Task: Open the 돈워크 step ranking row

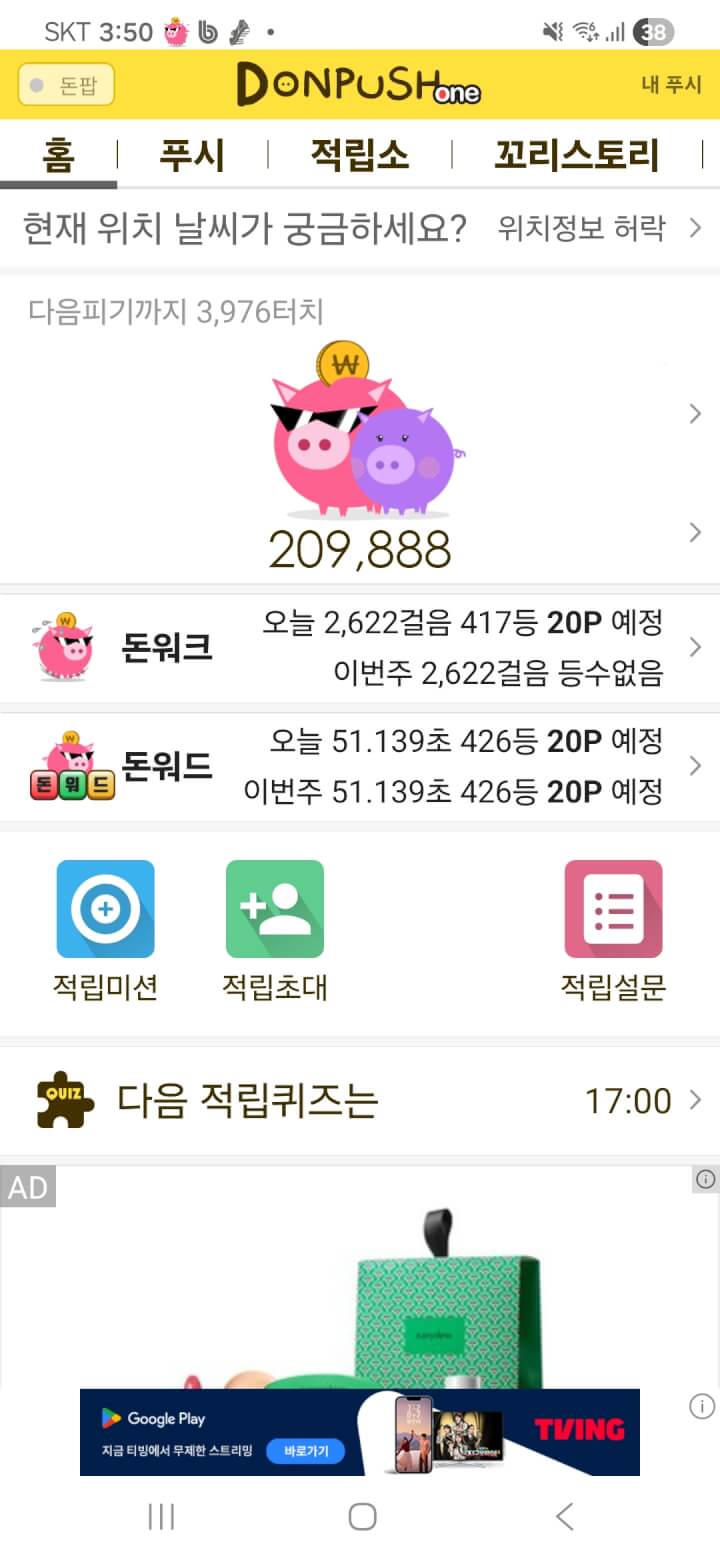Action: 360,648
